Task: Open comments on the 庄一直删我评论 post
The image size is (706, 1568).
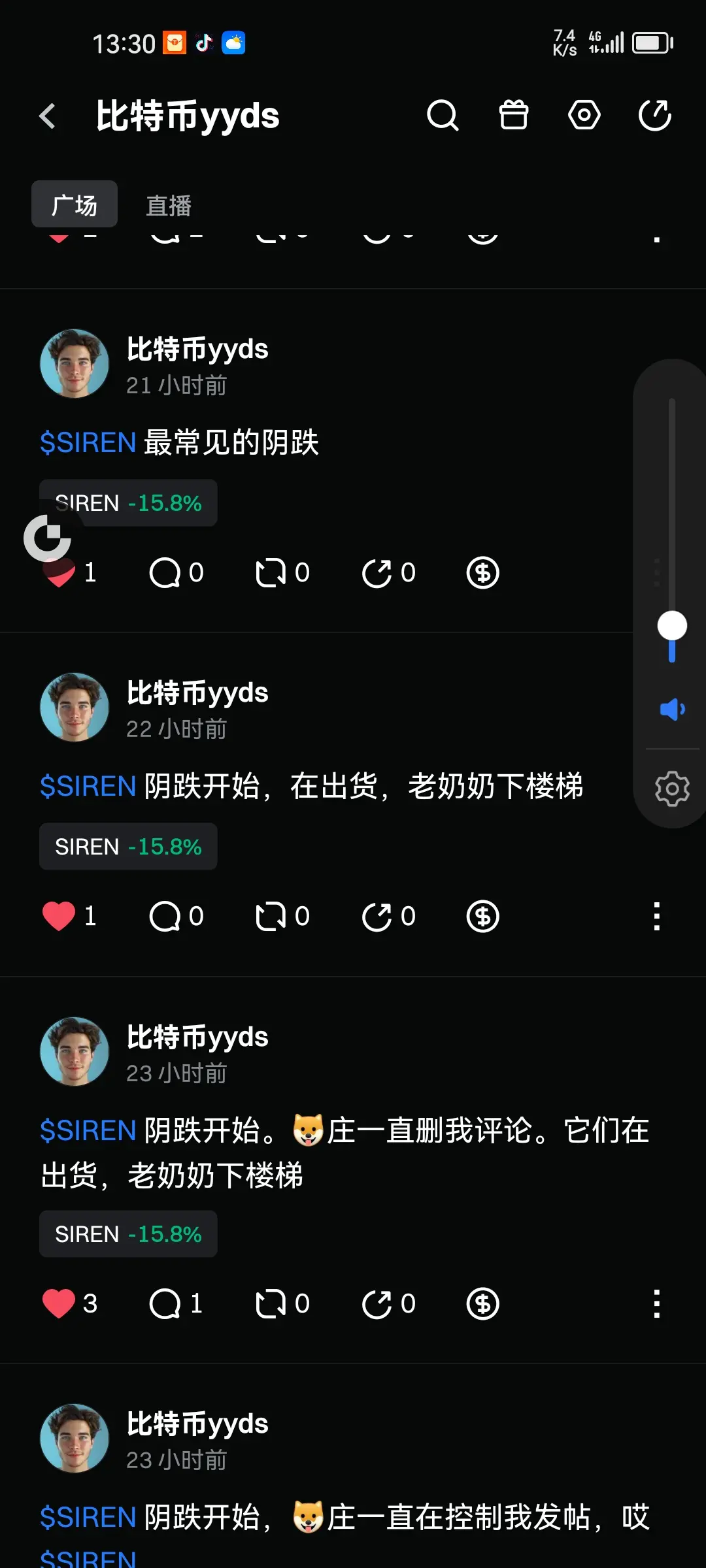Action: tap(165, 1304)
